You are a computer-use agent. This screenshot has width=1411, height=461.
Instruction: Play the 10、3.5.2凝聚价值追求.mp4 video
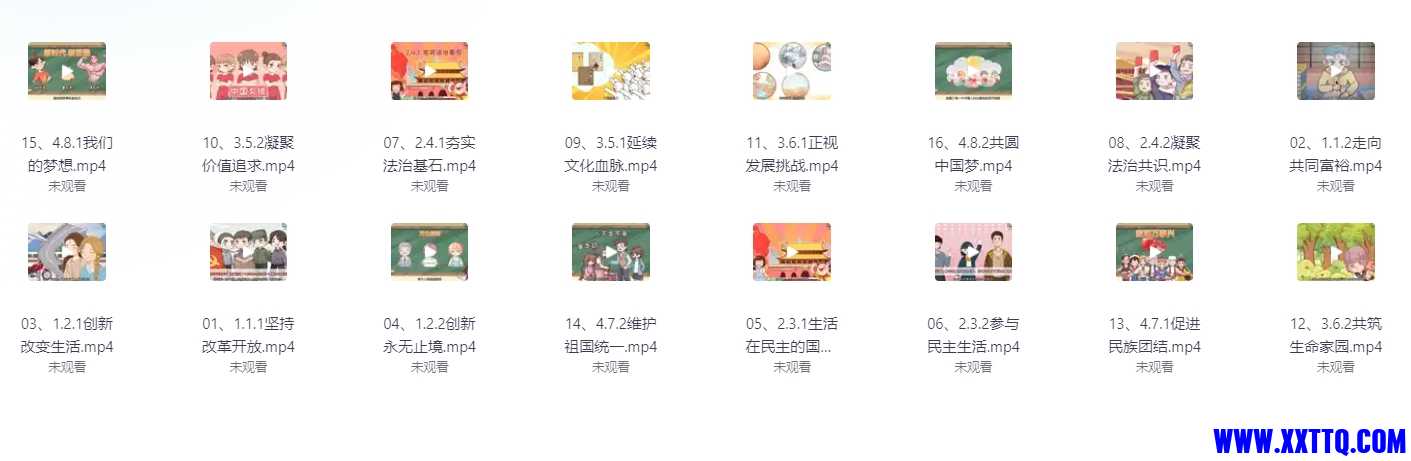248,71
